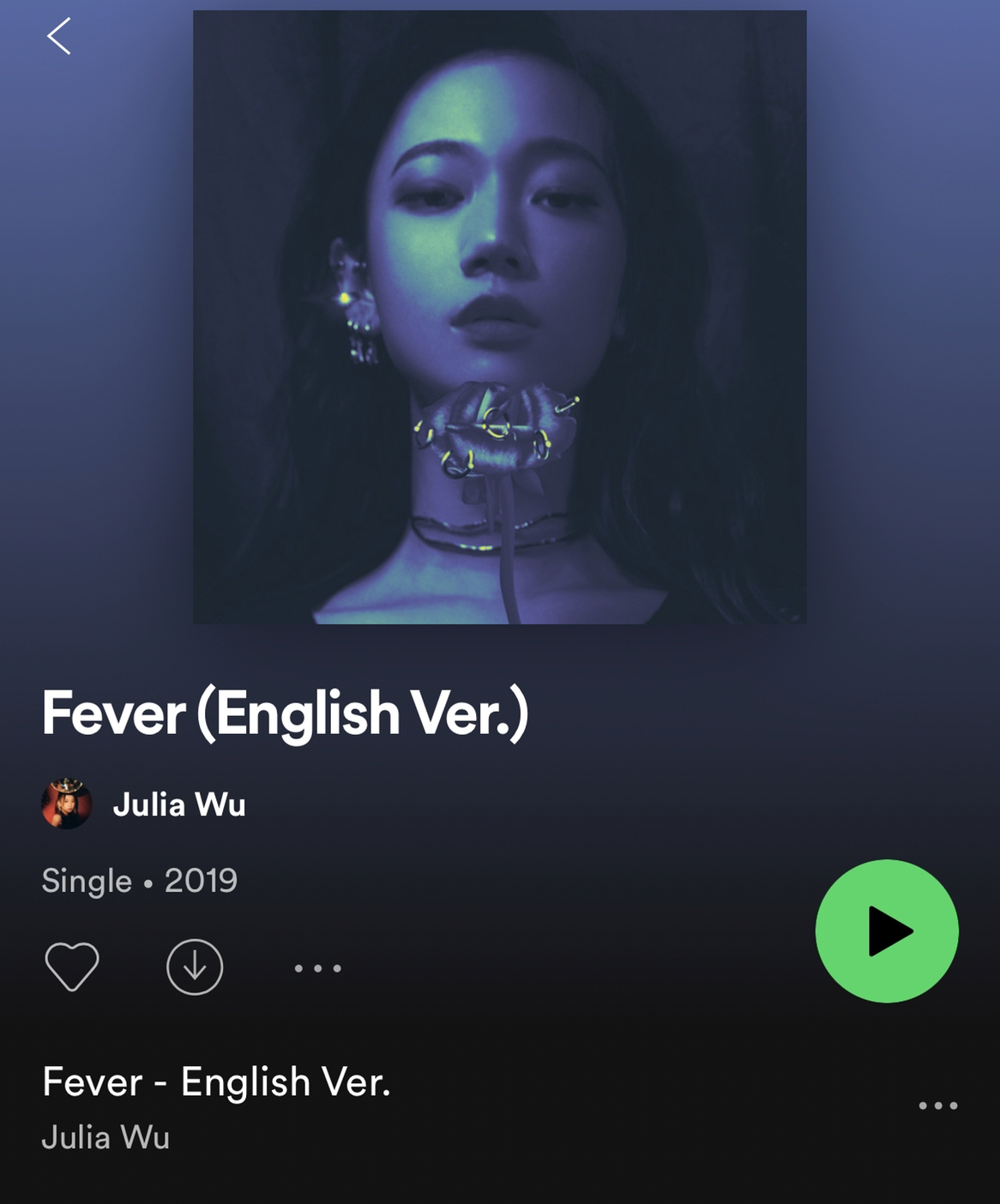Open the album options three-dot menu
The image size is (1000, 1204).
pos(317,968)
